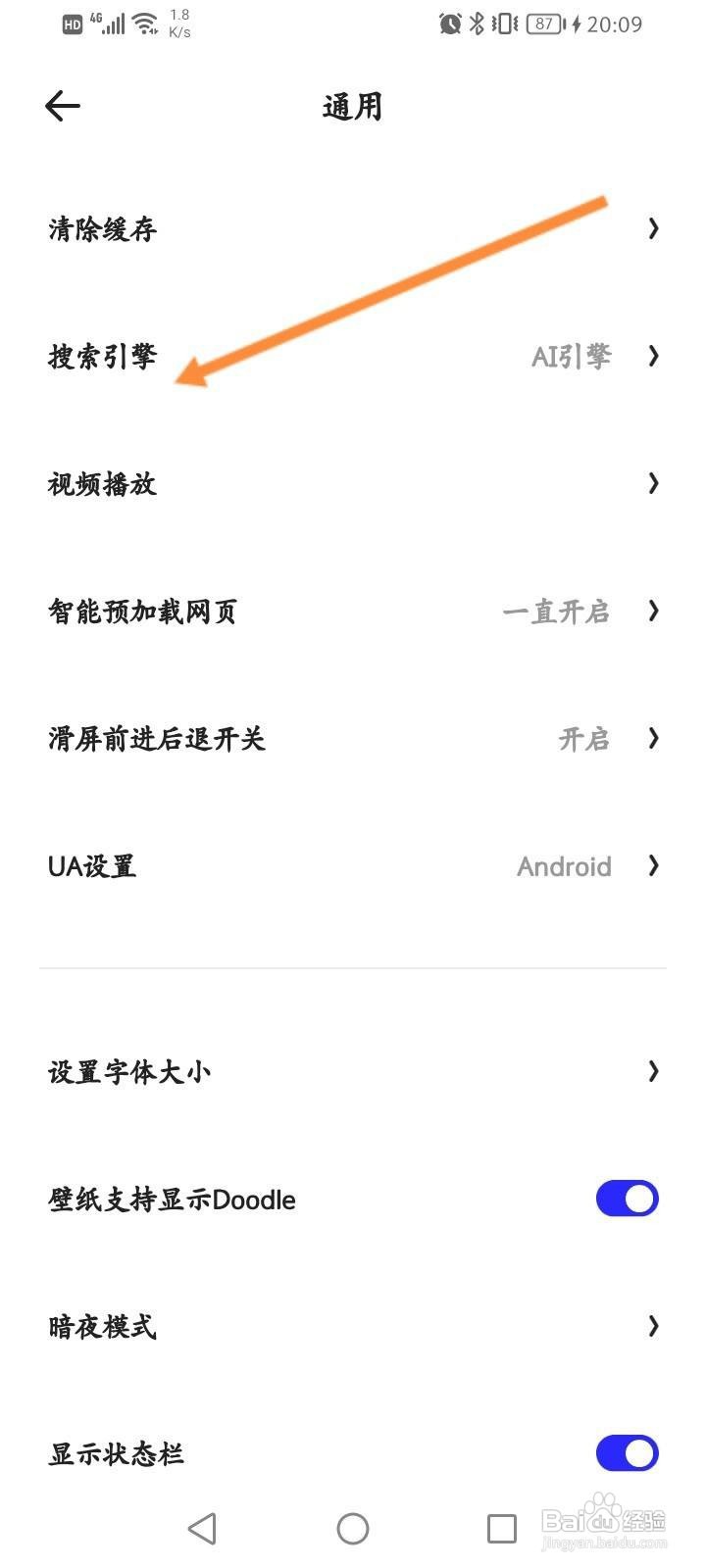The width and height of the screenshot is (706, 1568).
Task: Tap the circular home navigation button
Action: [352, 1528]
